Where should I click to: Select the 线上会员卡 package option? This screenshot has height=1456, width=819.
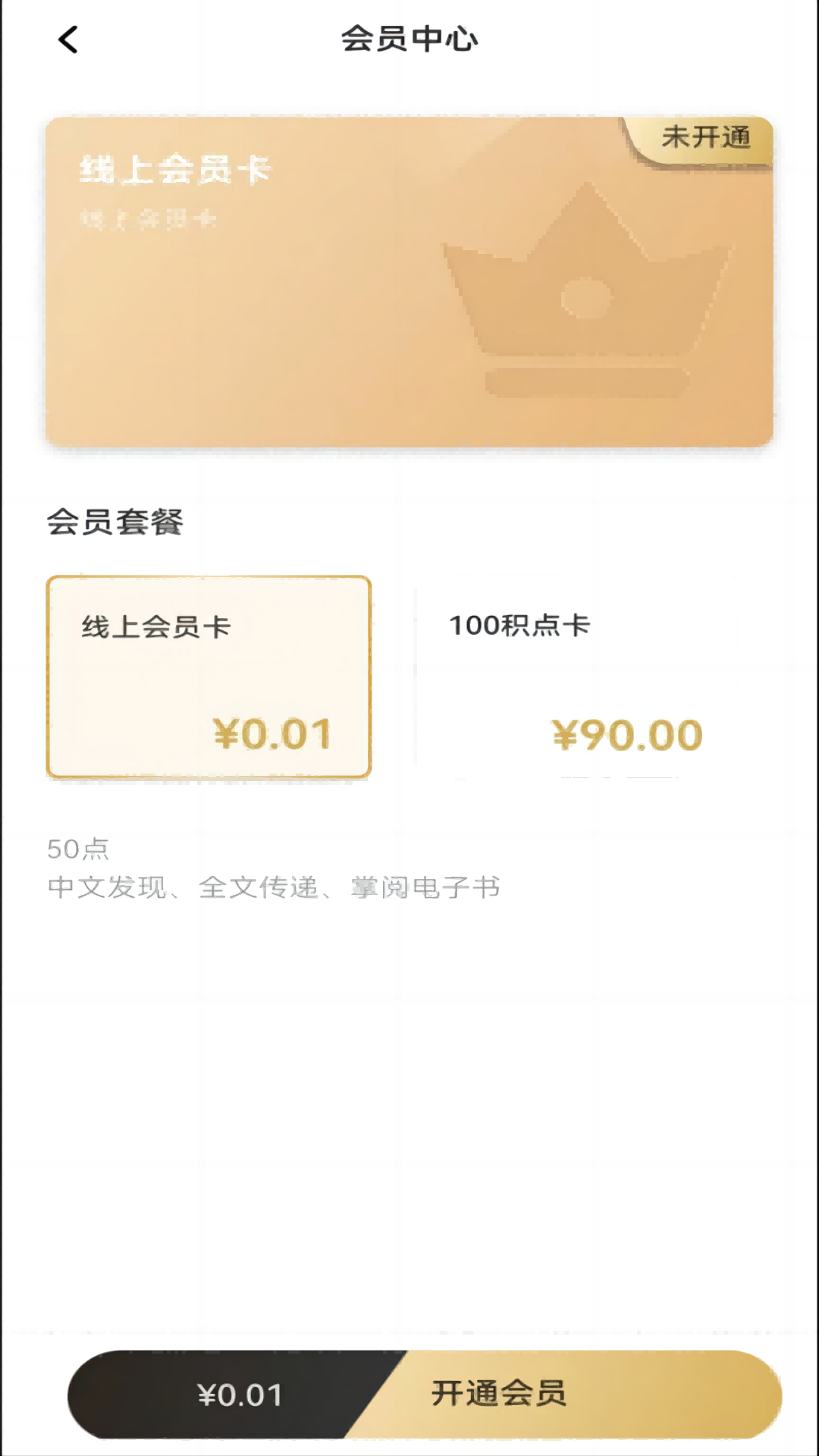209,679
